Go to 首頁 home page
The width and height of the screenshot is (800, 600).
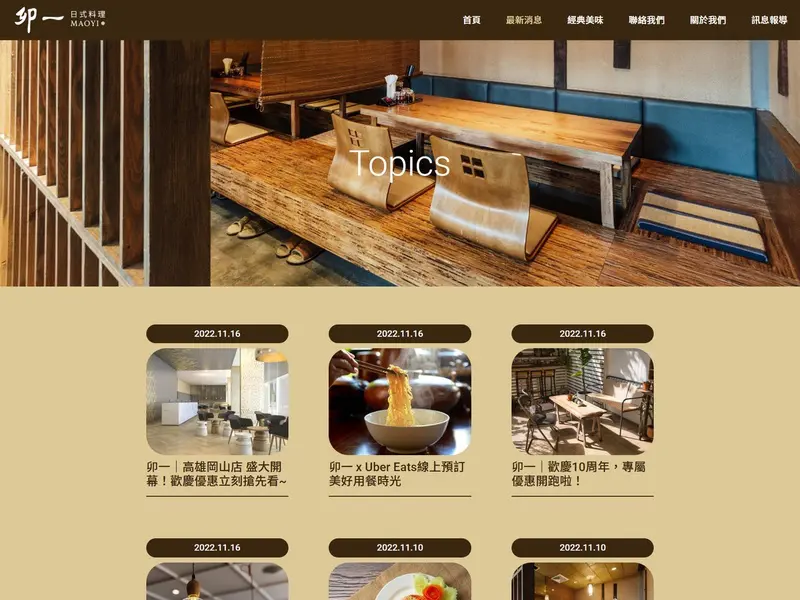click(471, 20)
